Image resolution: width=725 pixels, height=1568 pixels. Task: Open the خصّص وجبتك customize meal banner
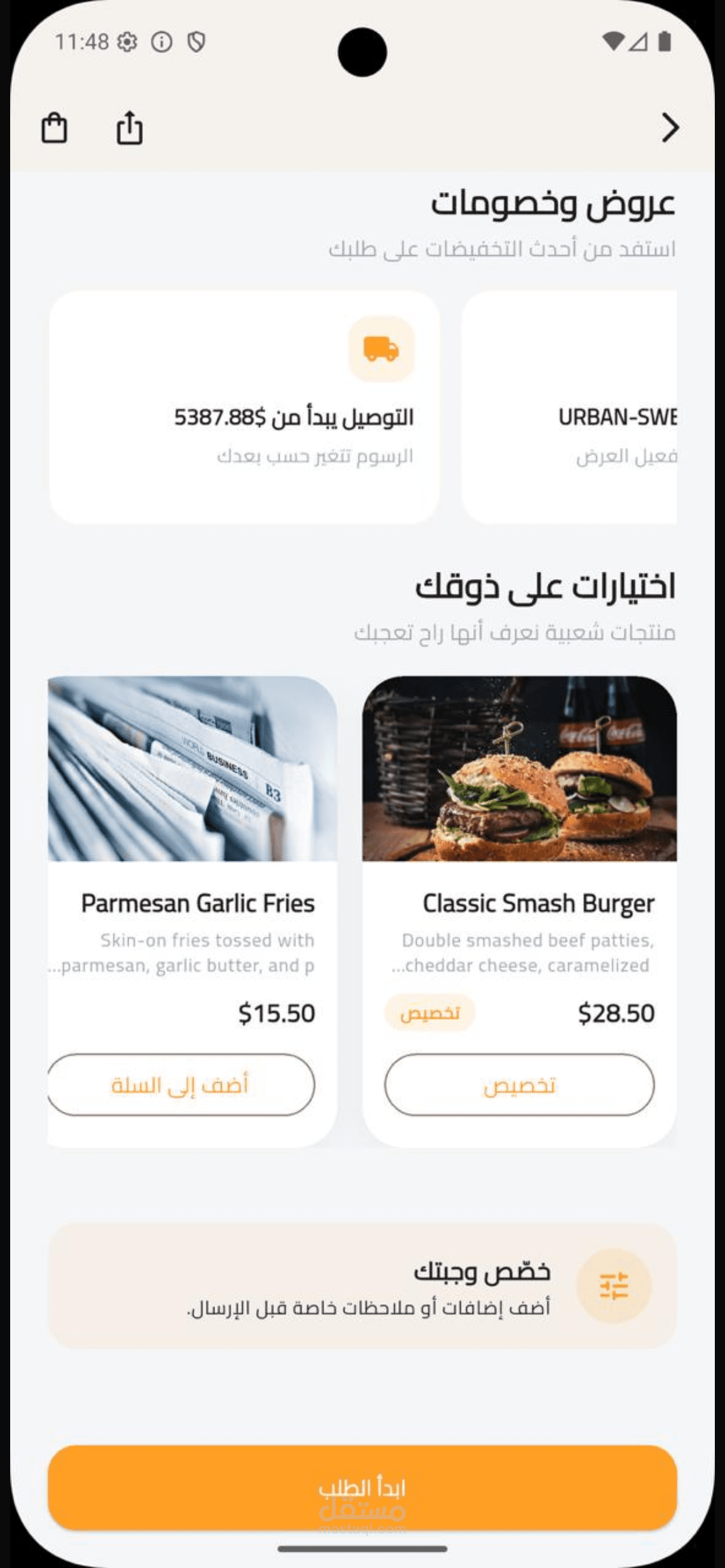(x=362, y=1286)
